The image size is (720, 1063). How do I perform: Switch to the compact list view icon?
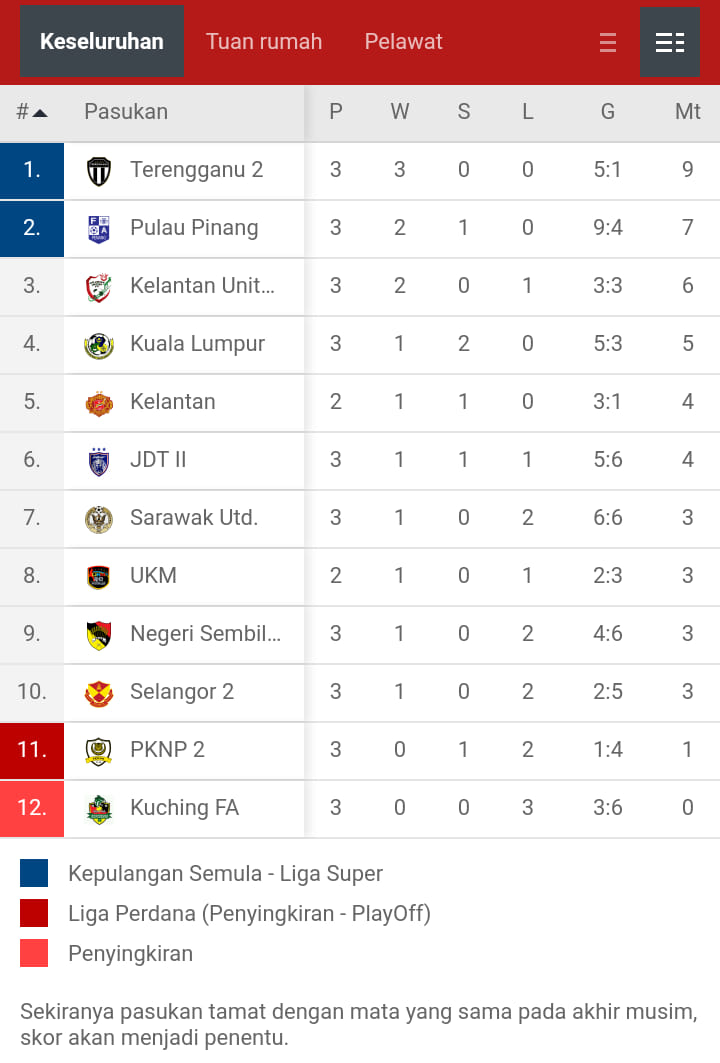click(608, 42)
